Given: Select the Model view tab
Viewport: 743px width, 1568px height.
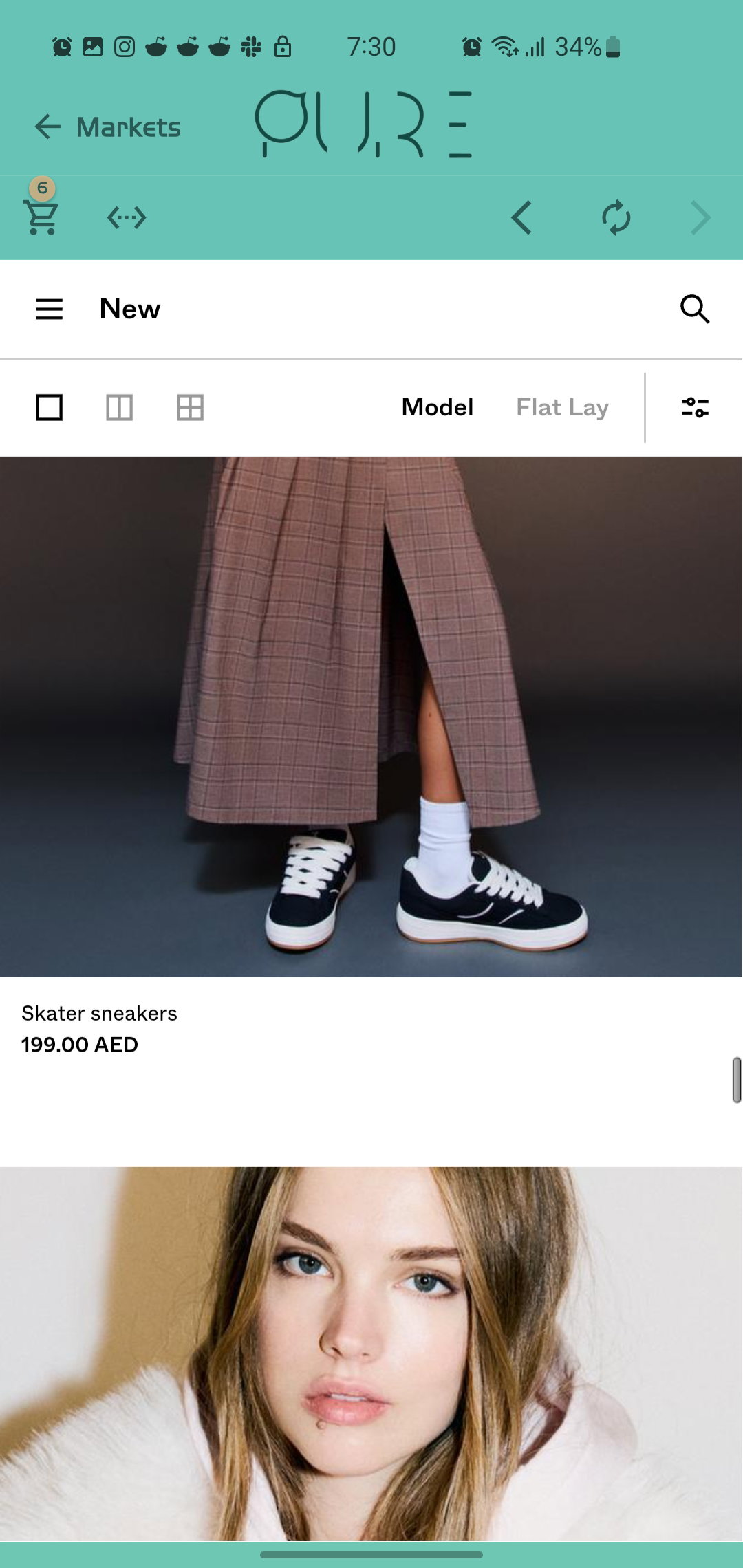Looking at the screenshot, I should point(438,407).
